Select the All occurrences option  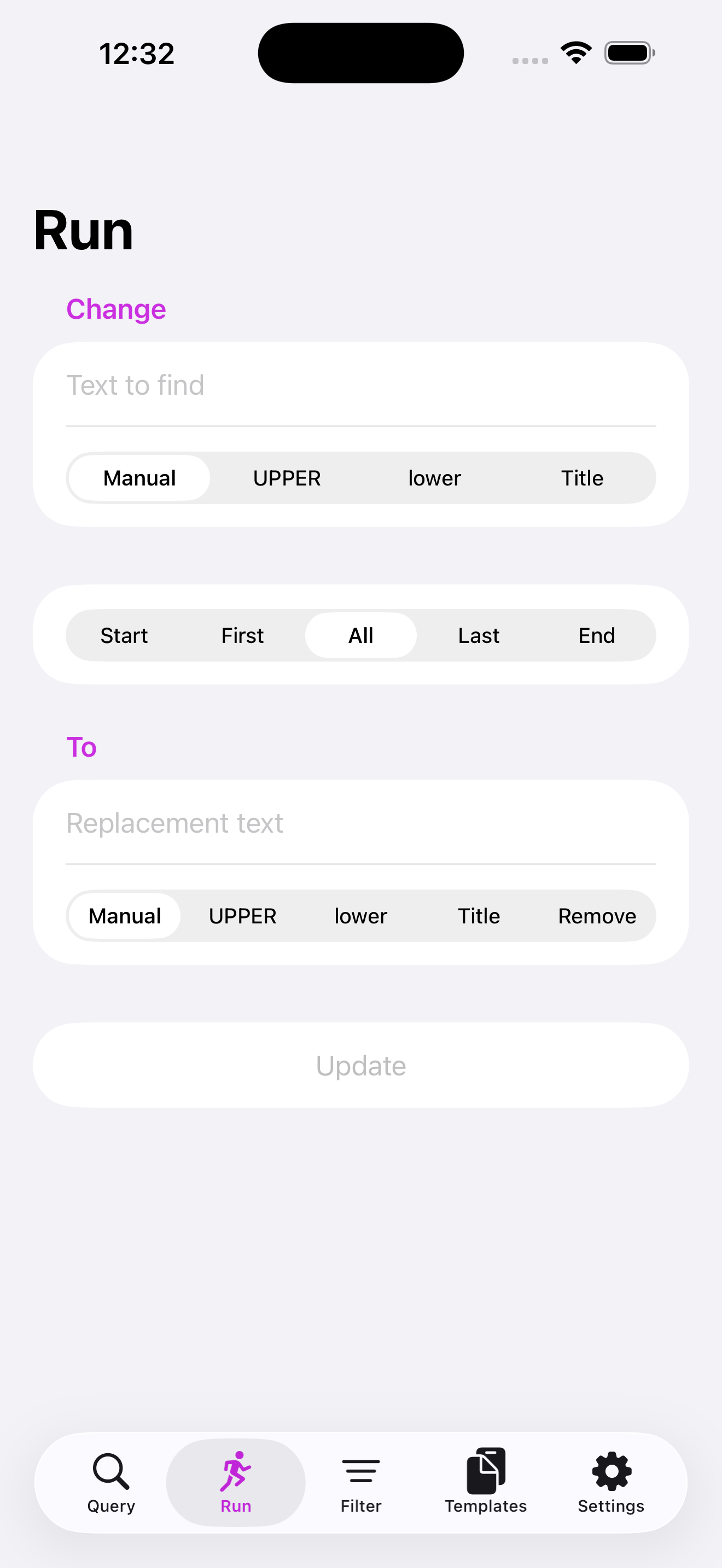(360, 635)
